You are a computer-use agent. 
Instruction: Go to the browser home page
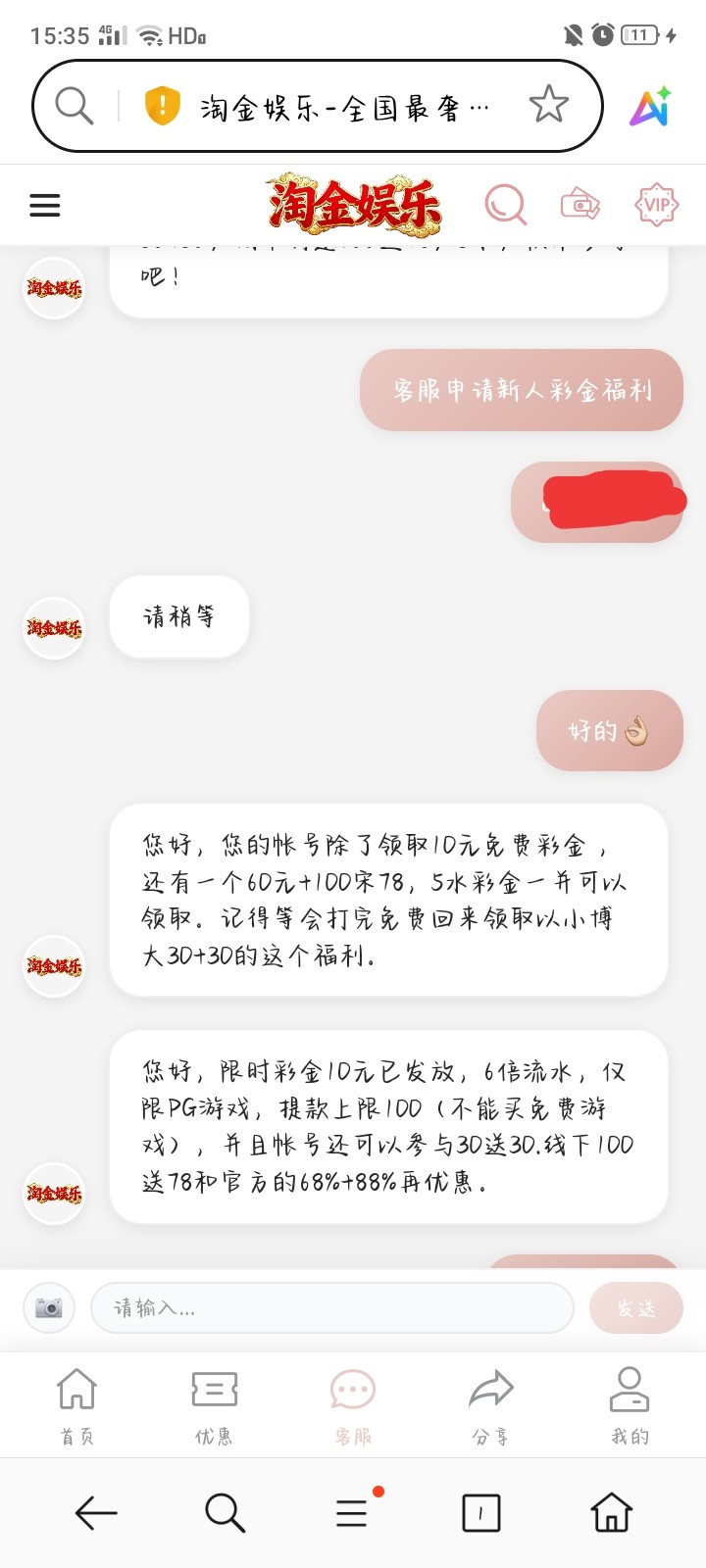[x=611, y=1513]
